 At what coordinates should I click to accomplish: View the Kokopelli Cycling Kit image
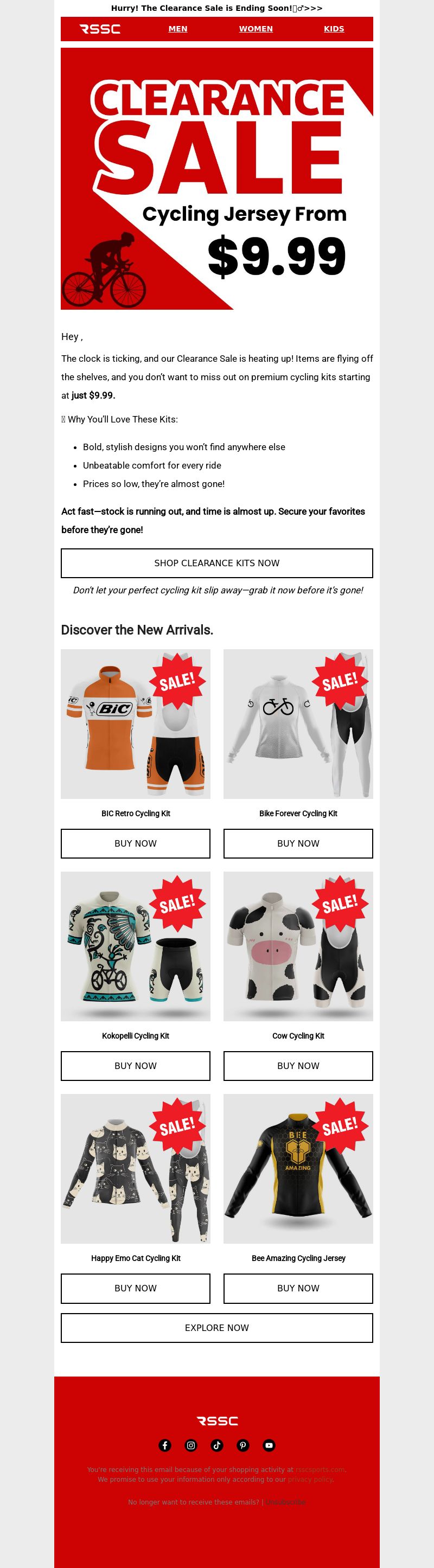tap(135, 946)
